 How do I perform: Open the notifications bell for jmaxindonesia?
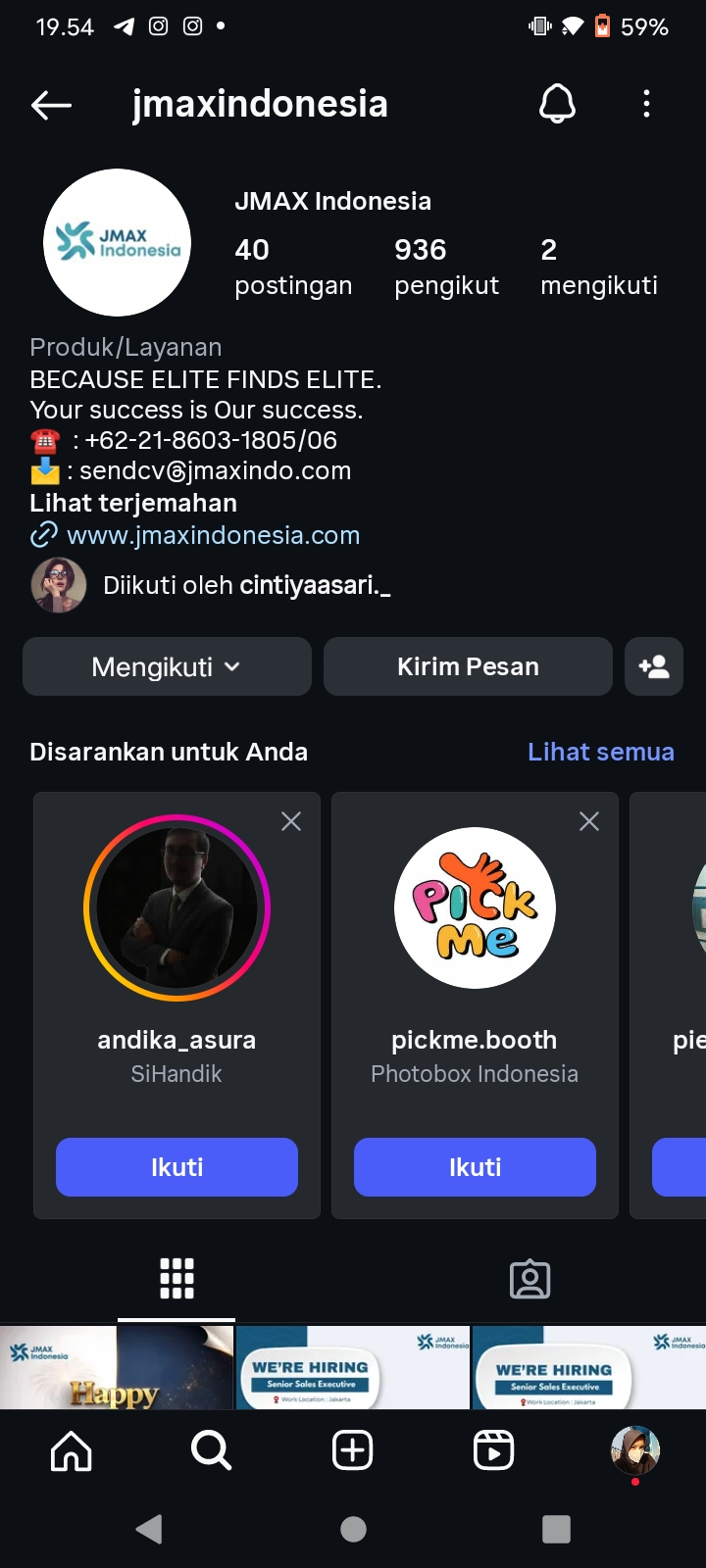coord(557,104)
